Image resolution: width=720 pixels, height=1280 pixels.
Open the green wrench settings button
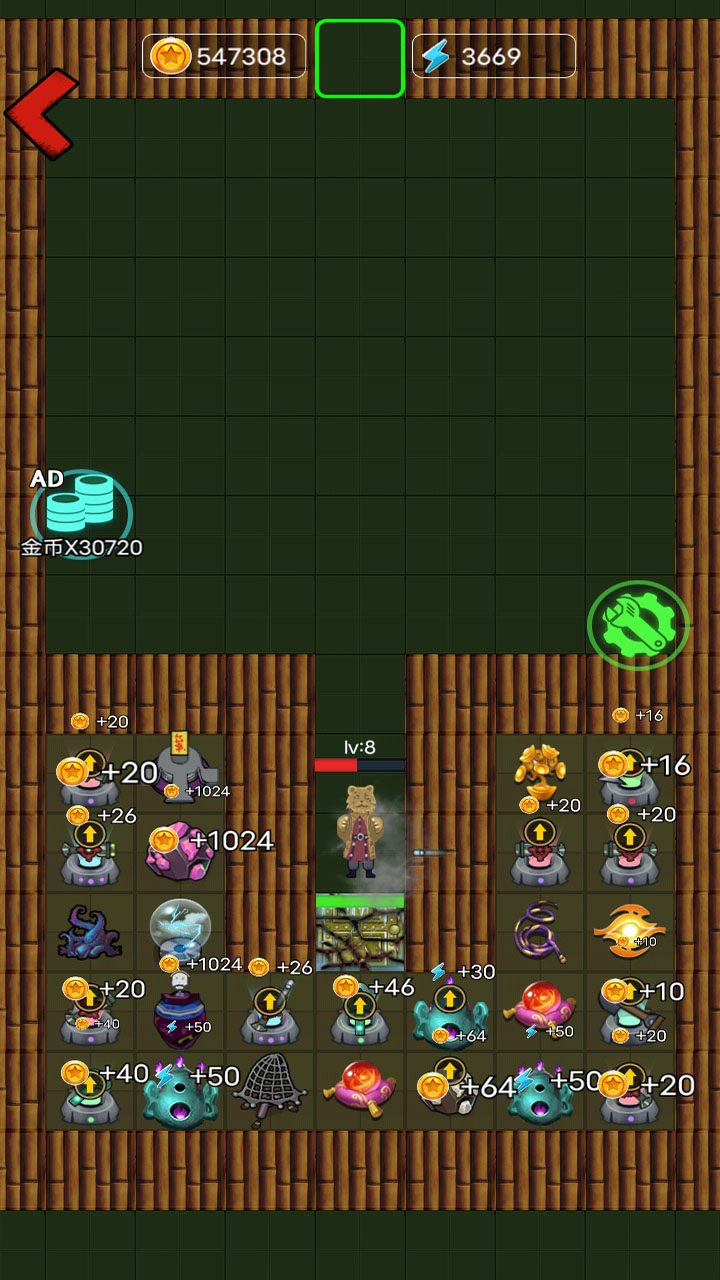[x=638, y=625]
